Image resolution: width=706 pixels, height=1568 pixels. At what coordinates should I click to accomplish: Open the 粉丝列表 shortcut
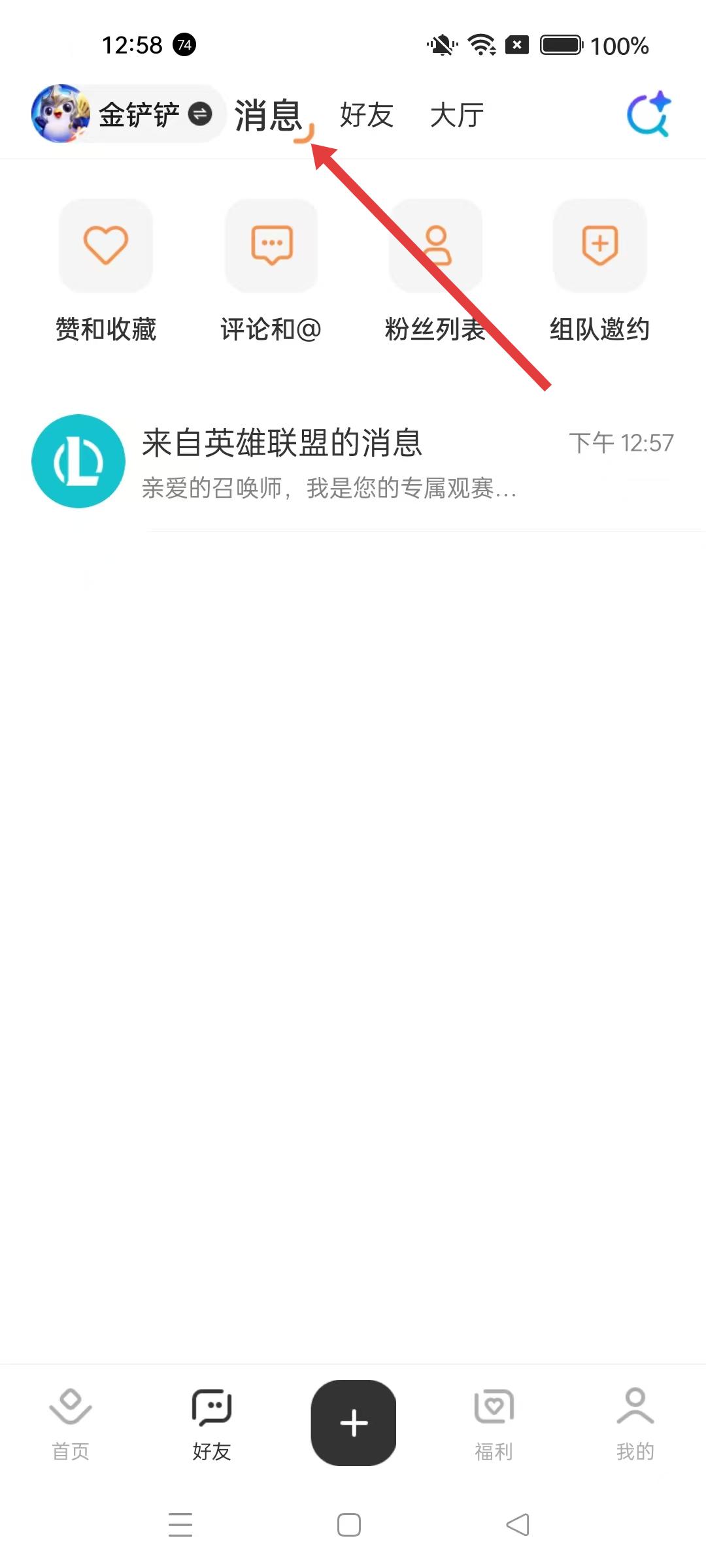436,270
